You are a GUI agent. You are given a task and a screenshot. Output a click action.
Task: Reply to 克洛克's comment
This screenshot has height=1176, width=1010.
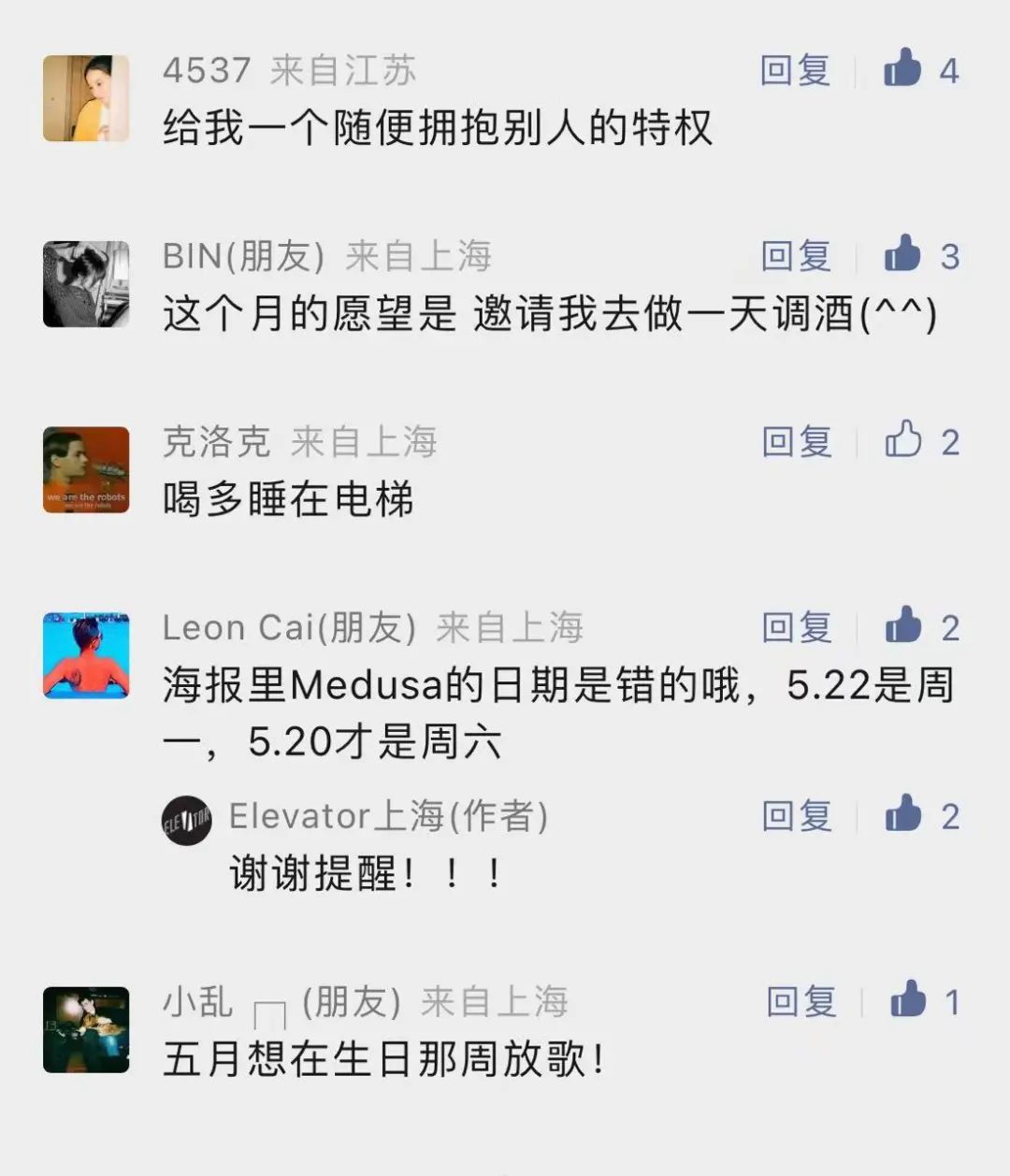(796, 442)
